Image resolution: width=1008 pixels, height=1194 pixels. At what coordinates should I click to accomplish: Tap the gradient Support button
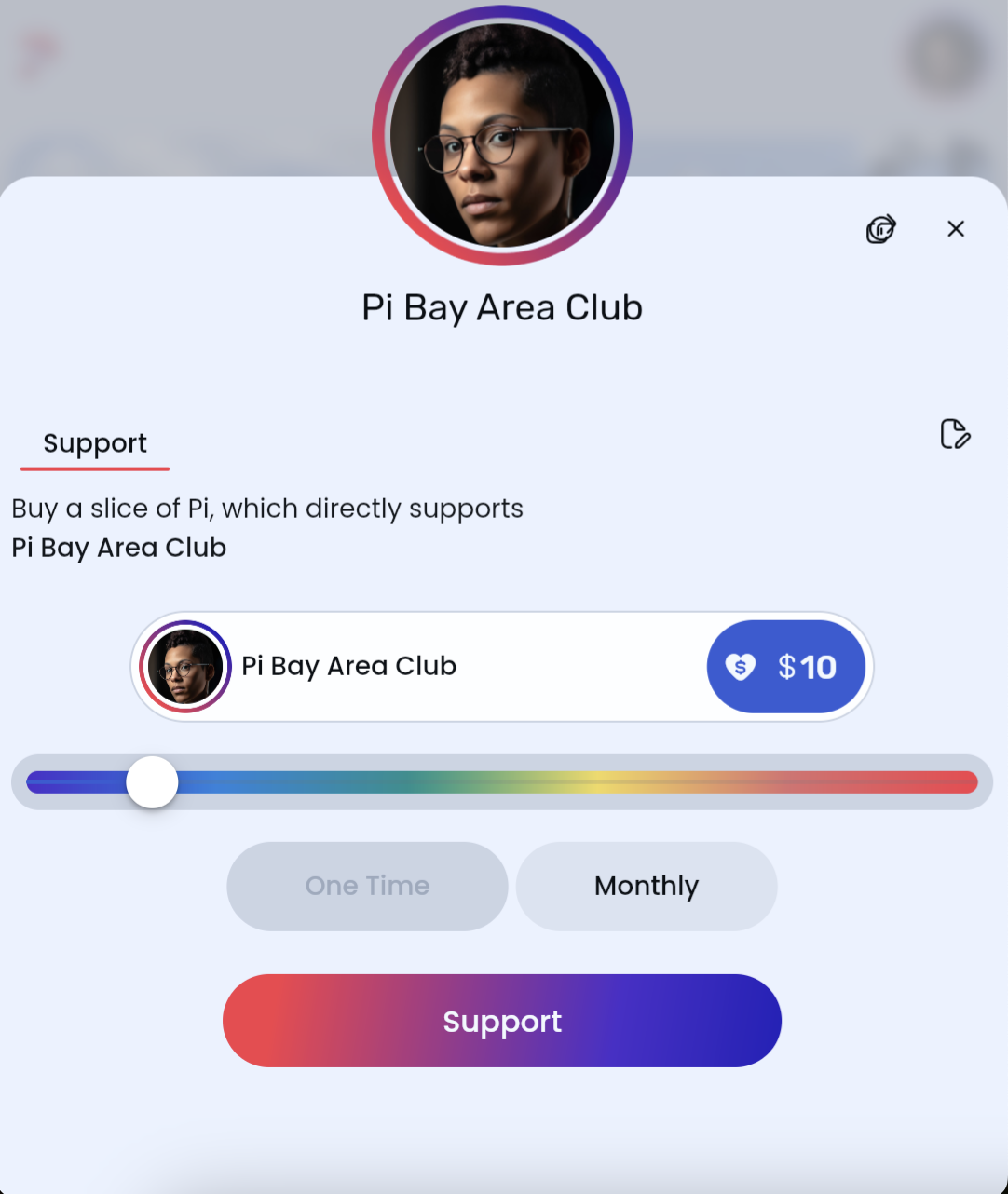point(501,1021)
